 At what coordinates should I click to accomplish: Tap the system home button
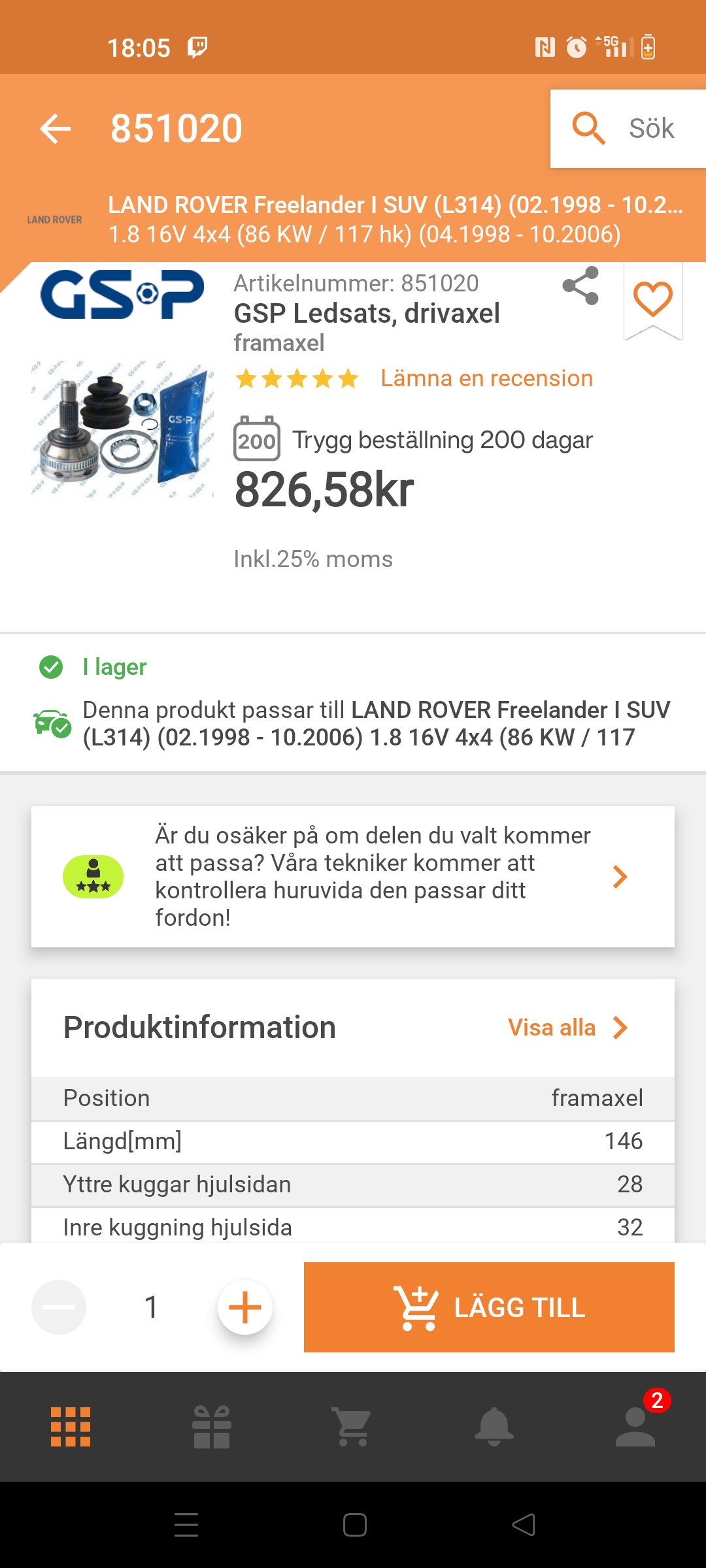[354, 1525]
